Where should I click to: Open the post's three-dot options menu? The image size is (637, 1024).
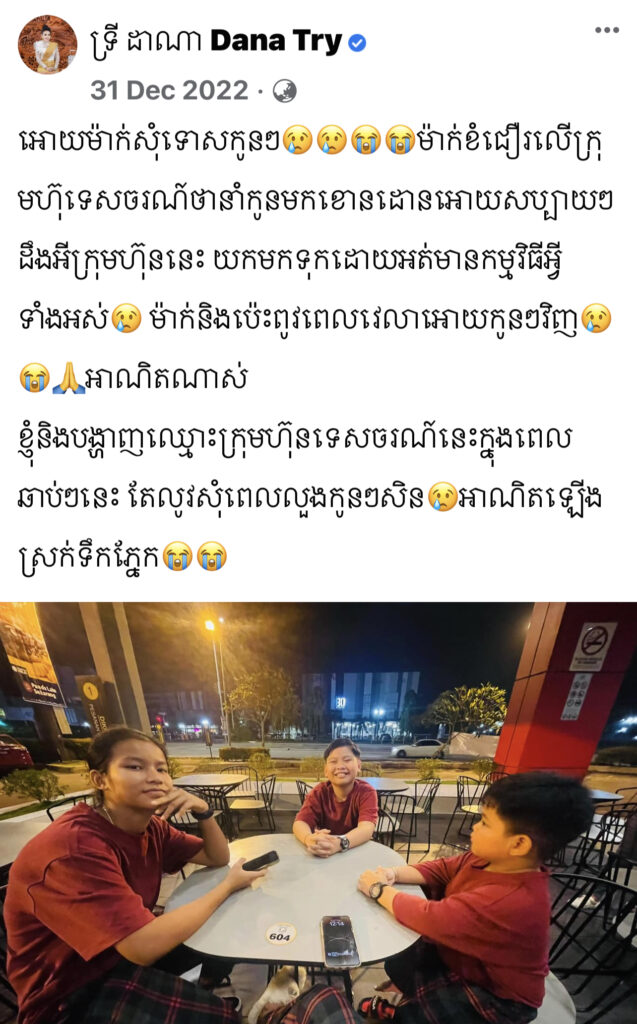(x=606, y=30)
